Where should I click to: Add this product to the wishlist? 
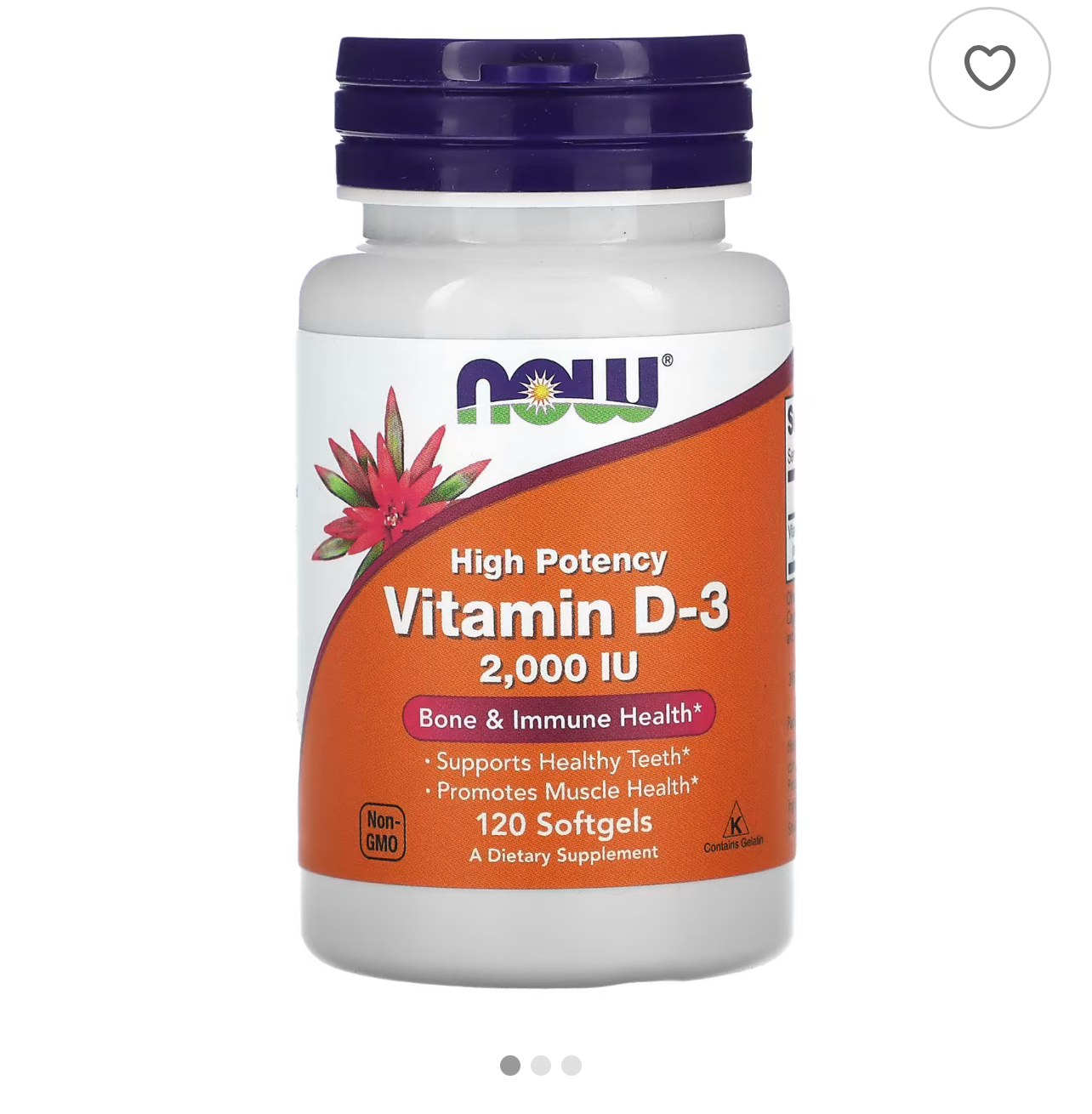(x=989, y=68)
